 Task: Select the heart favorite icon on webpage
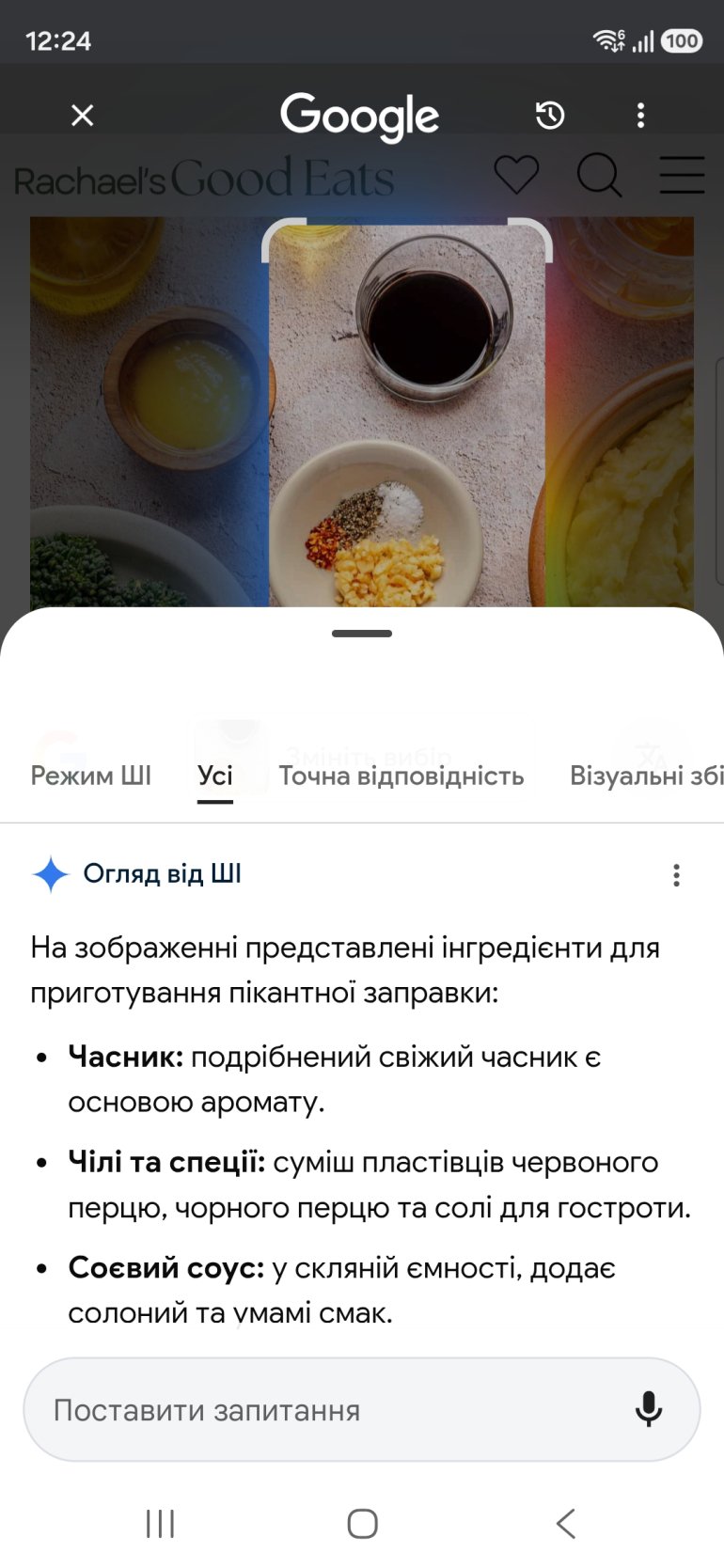(515, 175)
